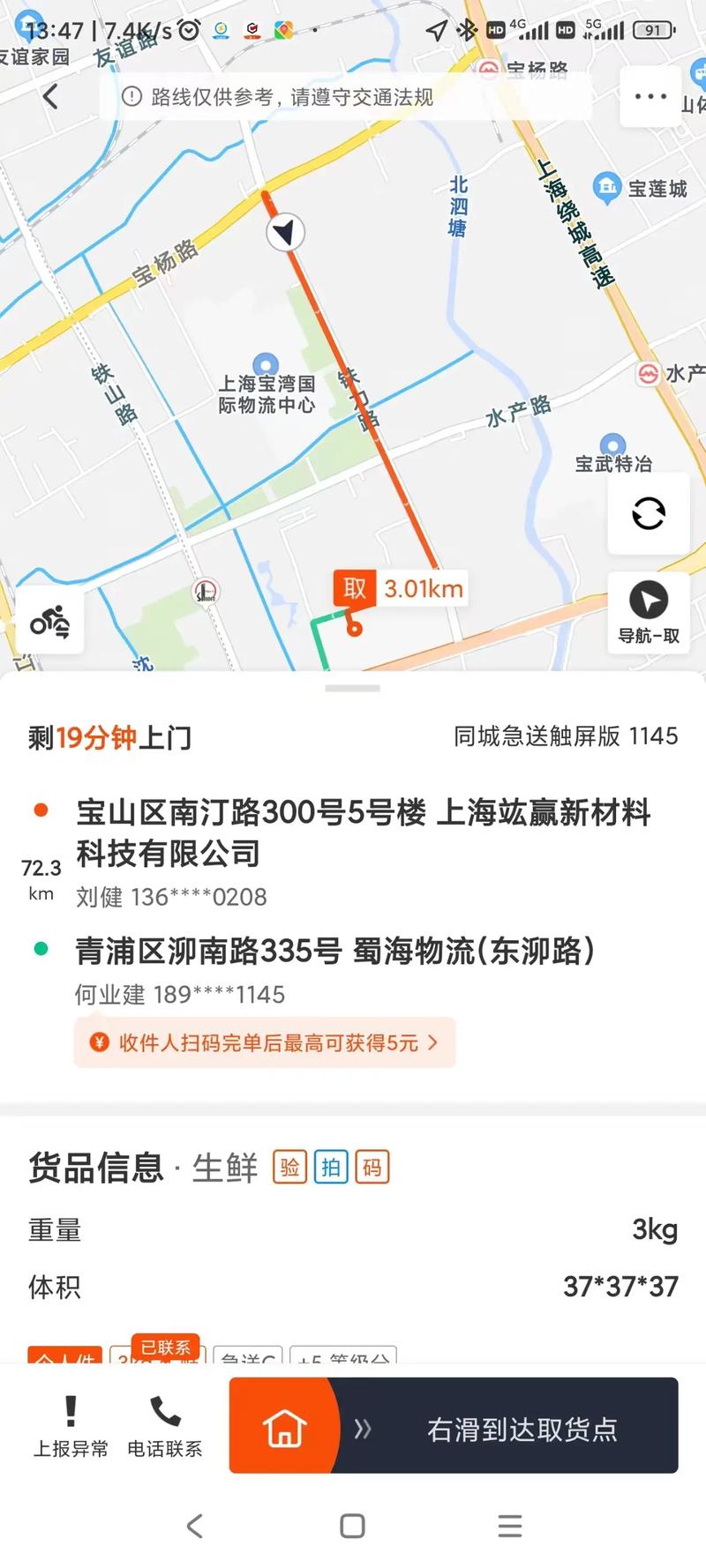Open the overflow menu with three dots
706x1568 pixels.
(x=651, y=95)
